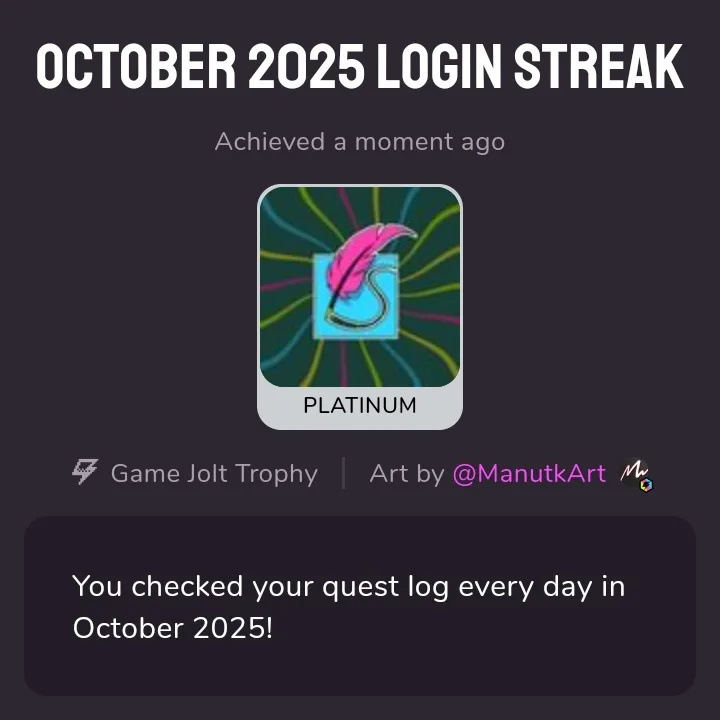View the Platinum trophy artwork

pos(360,287)
